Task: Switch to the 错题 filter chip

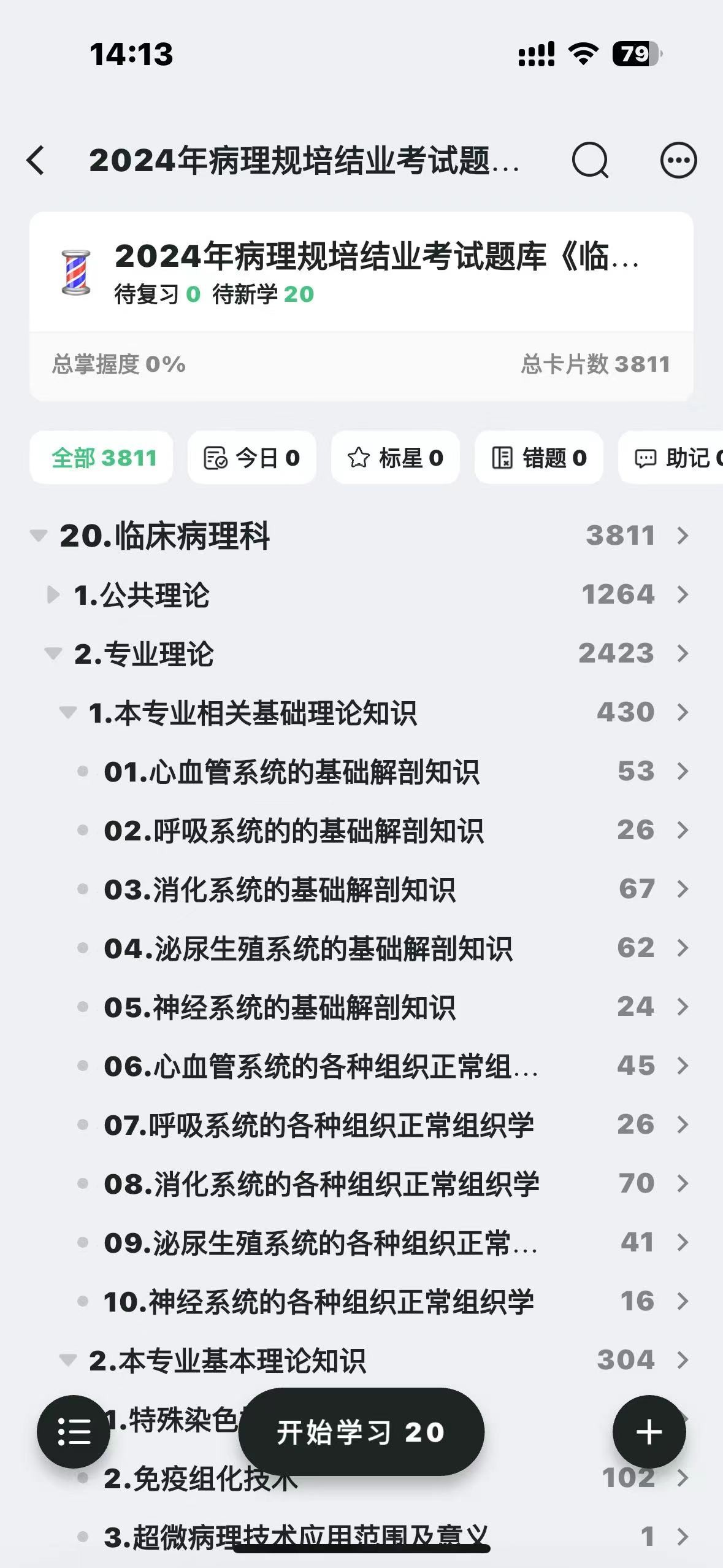Action: point(539,458)
